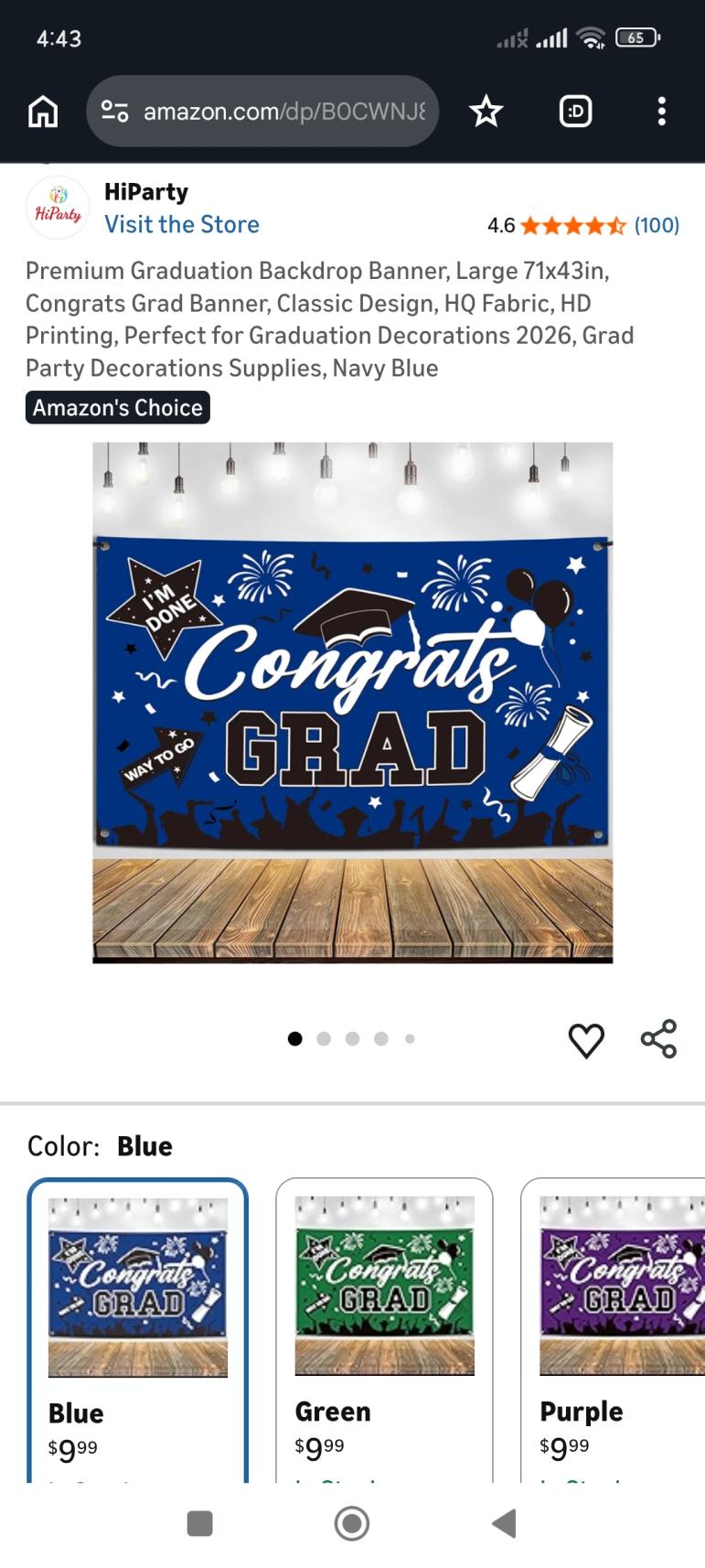Share this product listing
The height and width of the screenshot is (1568, 705).
tap(658, 1039)
